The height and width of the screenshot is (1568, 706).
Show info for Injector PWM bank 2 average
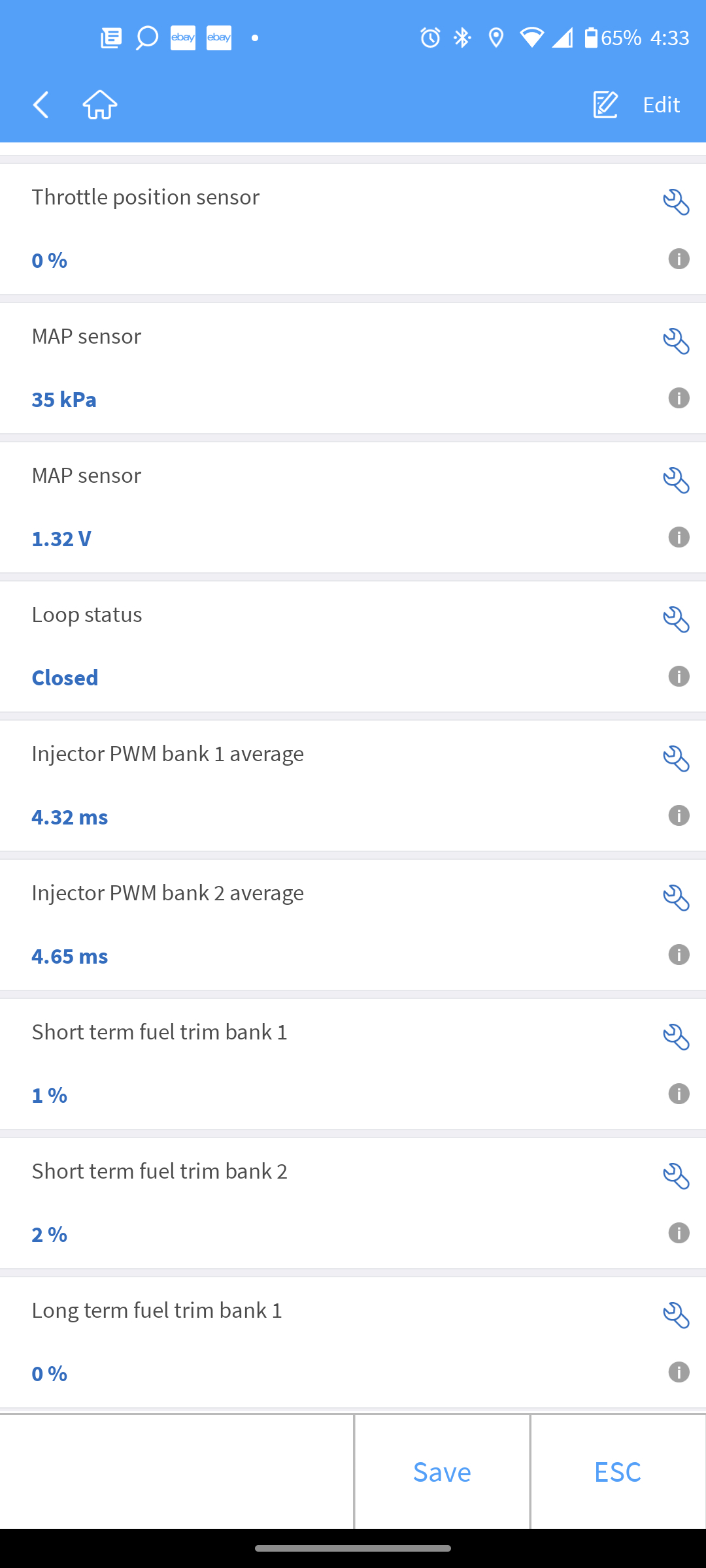[x=679, y=955]
